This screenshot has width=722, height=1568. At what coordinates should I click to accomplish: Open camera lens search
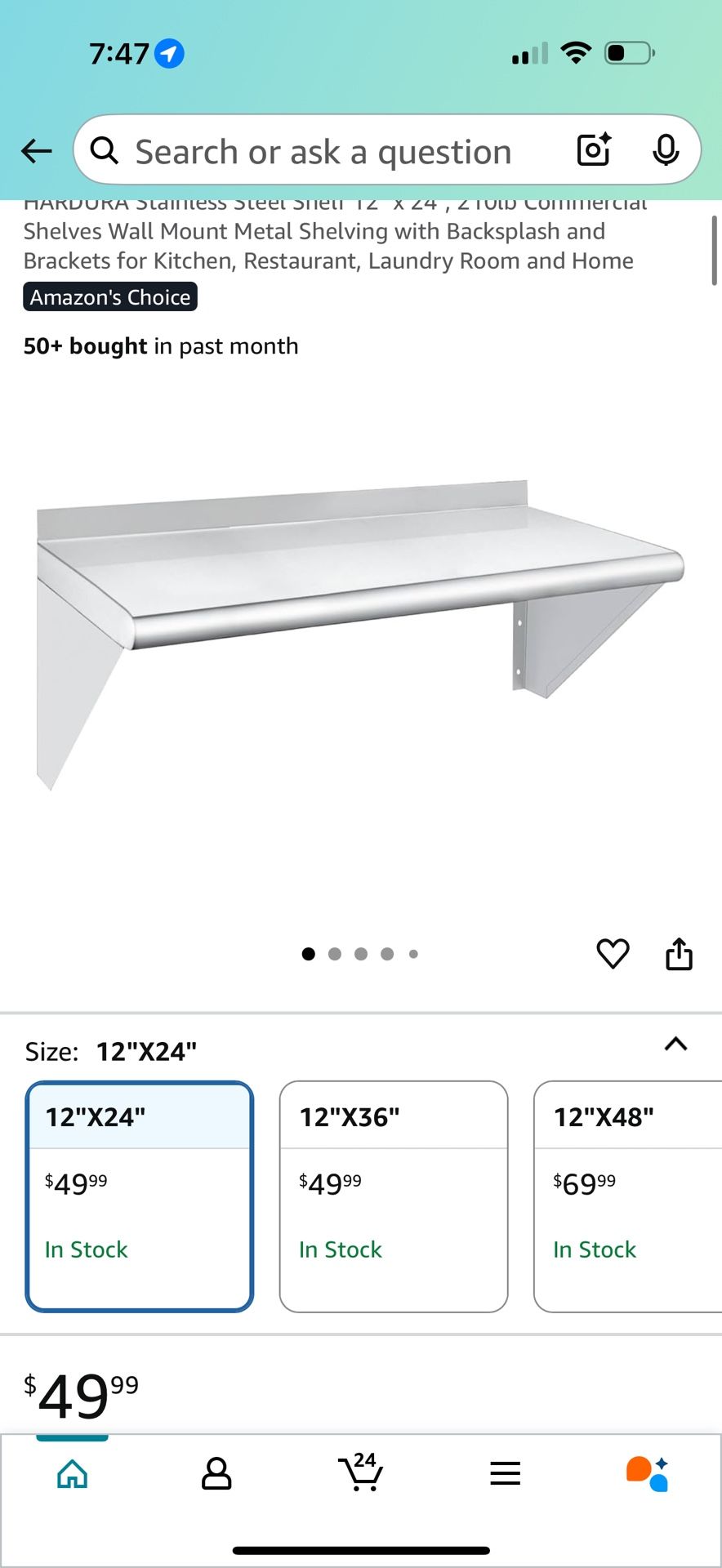click(x=594, y=150)
